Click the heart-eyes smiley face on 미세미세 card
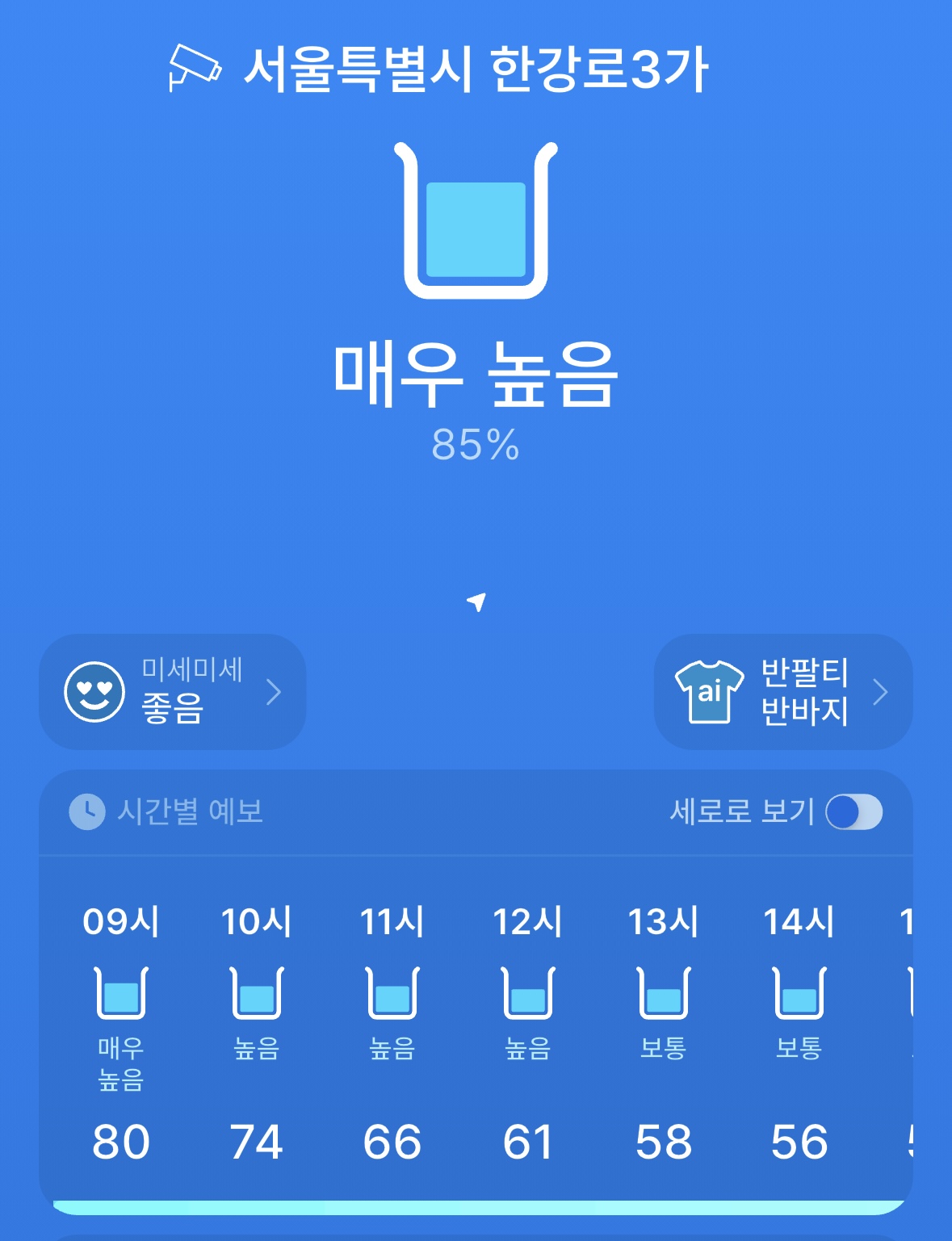 [x=94, y=692]
